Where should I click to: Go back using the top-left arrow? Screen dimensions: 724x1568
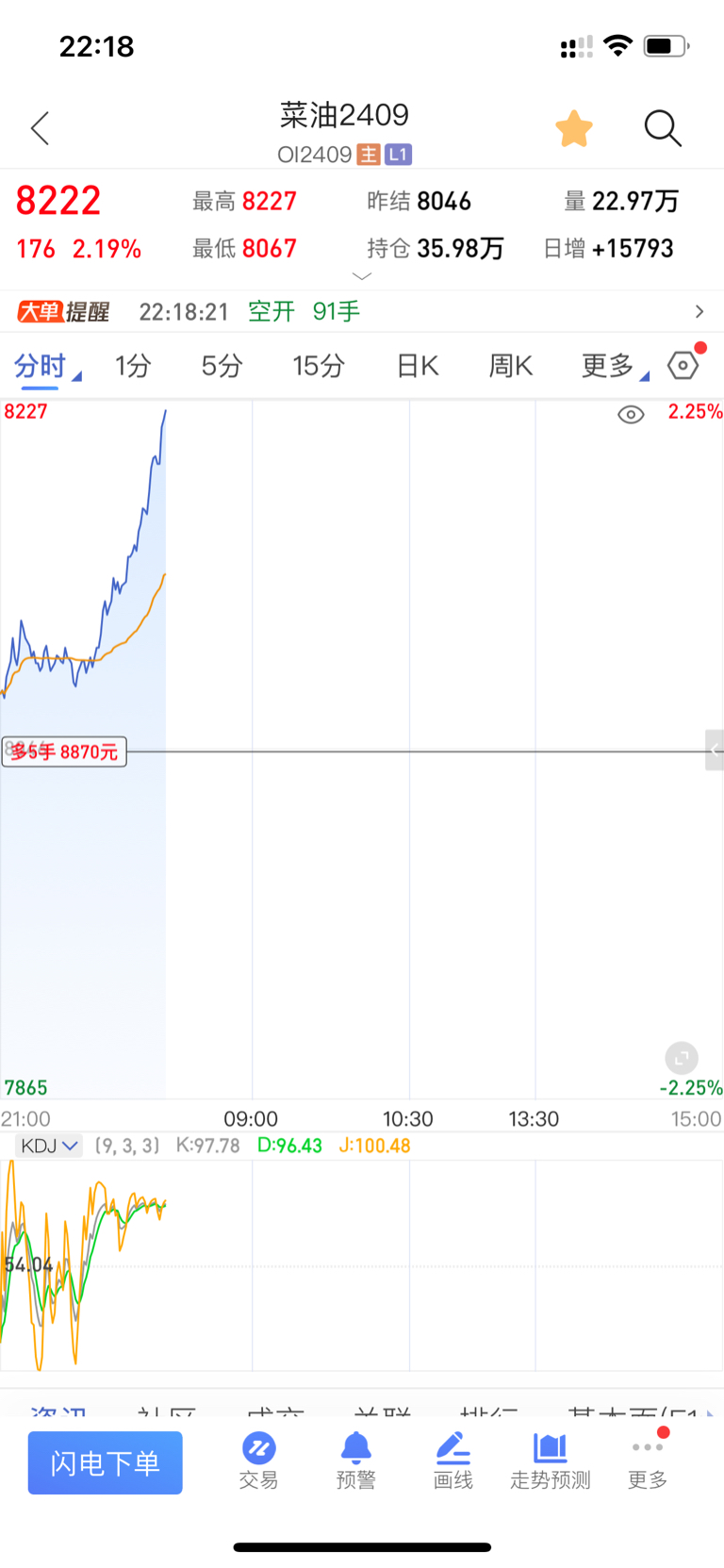point(40,128)
